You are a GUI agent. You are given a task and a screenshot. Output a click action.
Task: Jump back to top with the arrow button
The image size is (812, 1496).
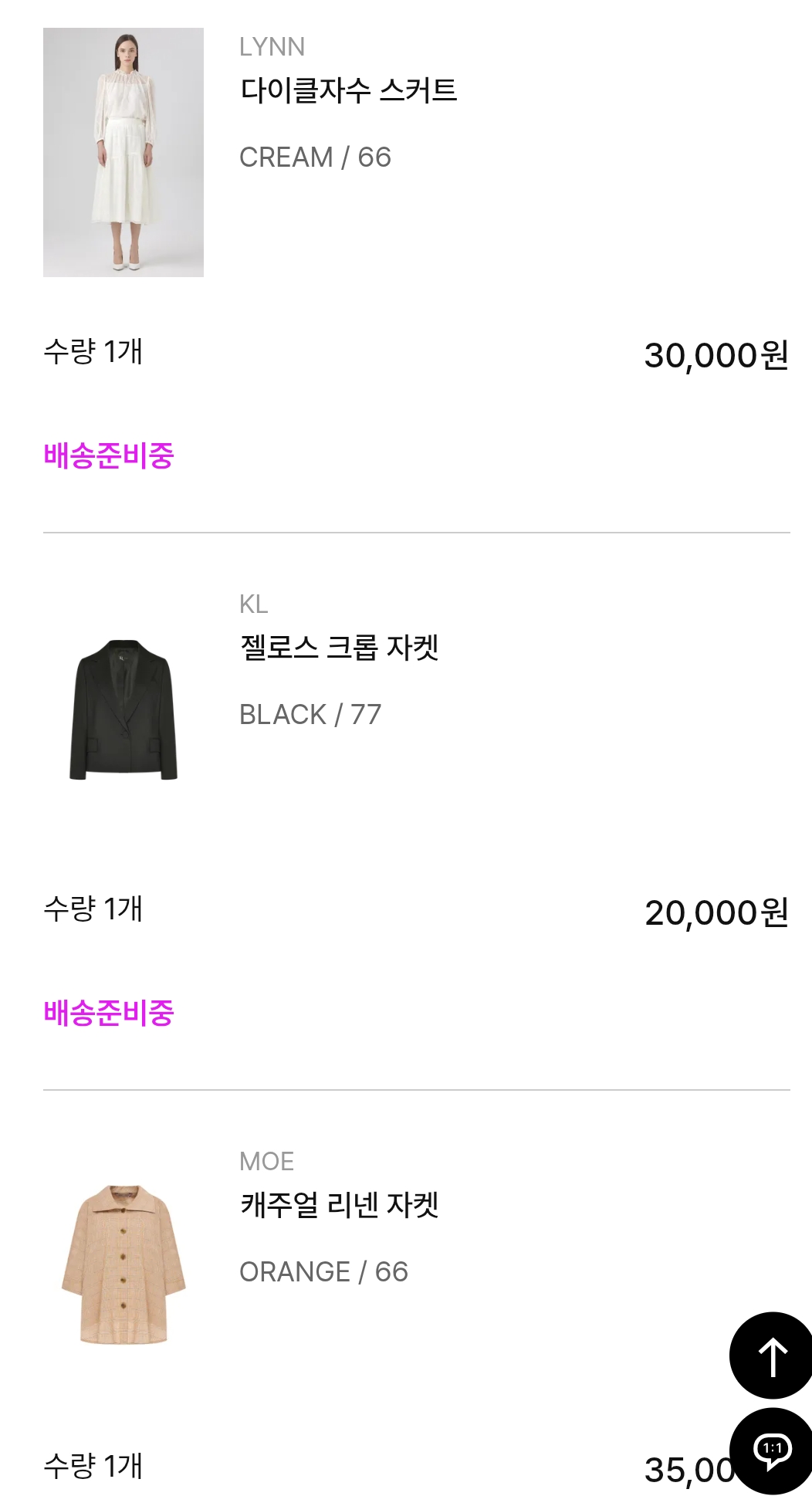click(772, 1356)
